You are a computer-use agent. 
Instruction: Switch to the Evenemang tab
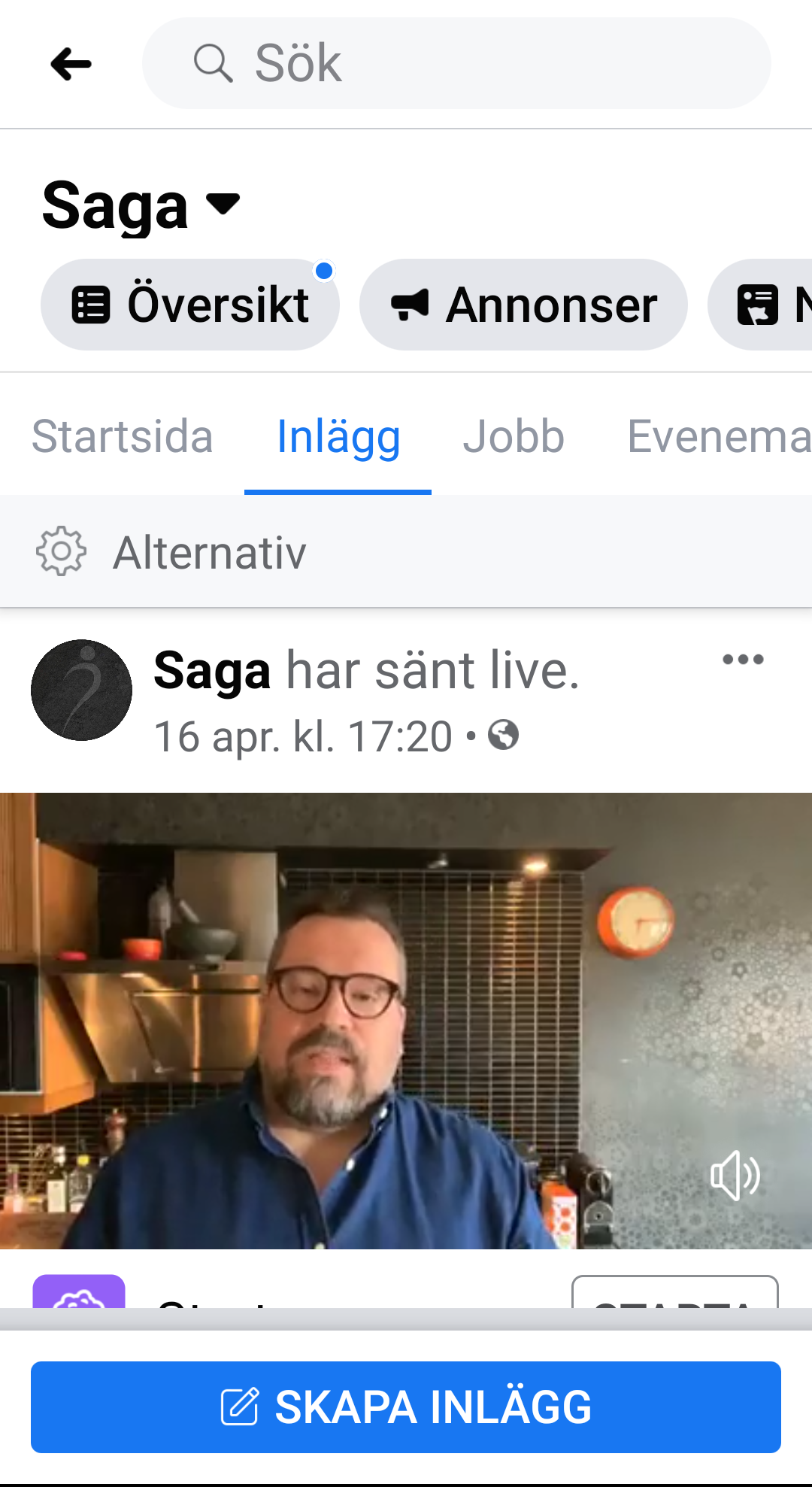point(719,436)
